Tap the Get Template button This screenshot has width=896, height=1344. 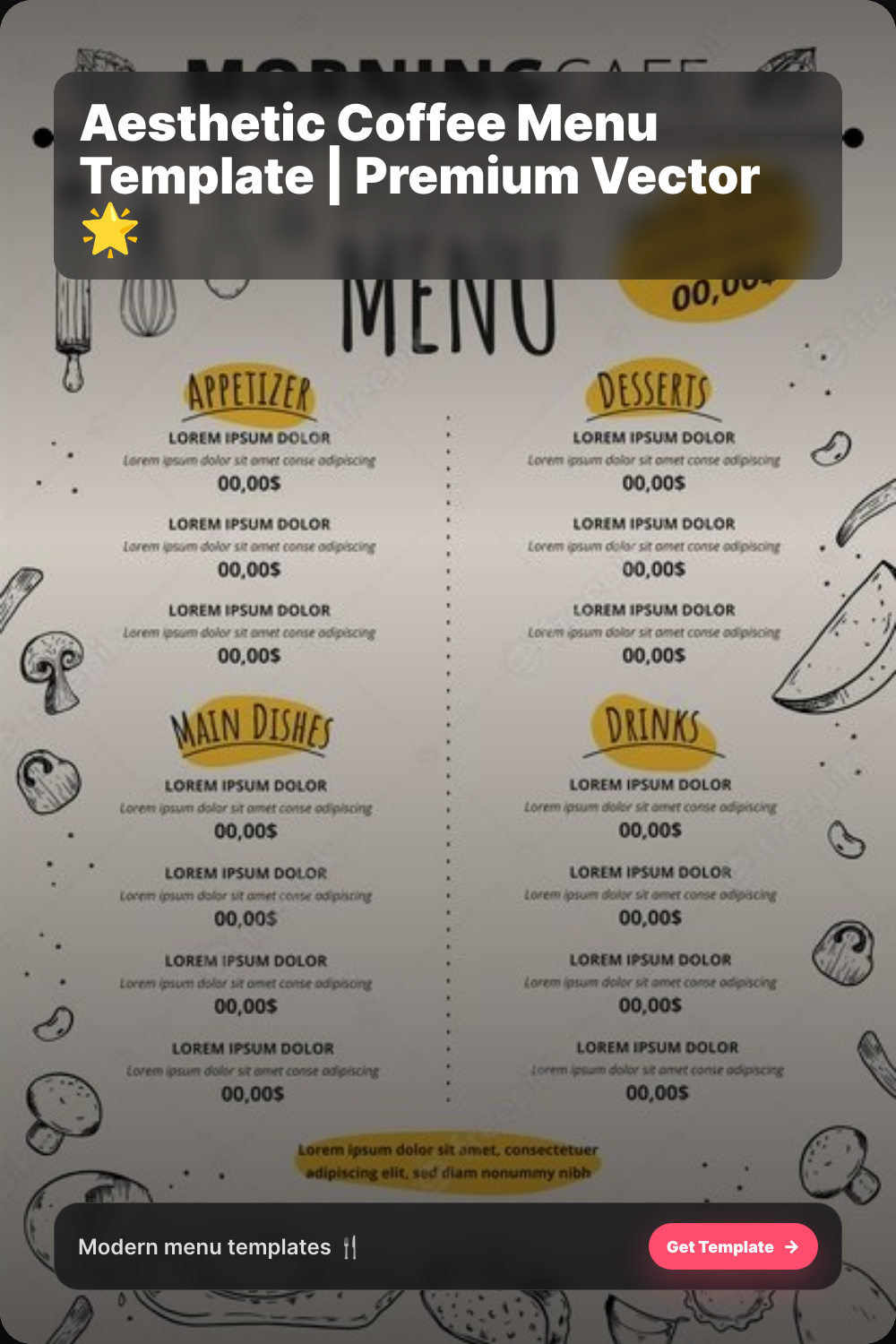[x=732, y=1246]
